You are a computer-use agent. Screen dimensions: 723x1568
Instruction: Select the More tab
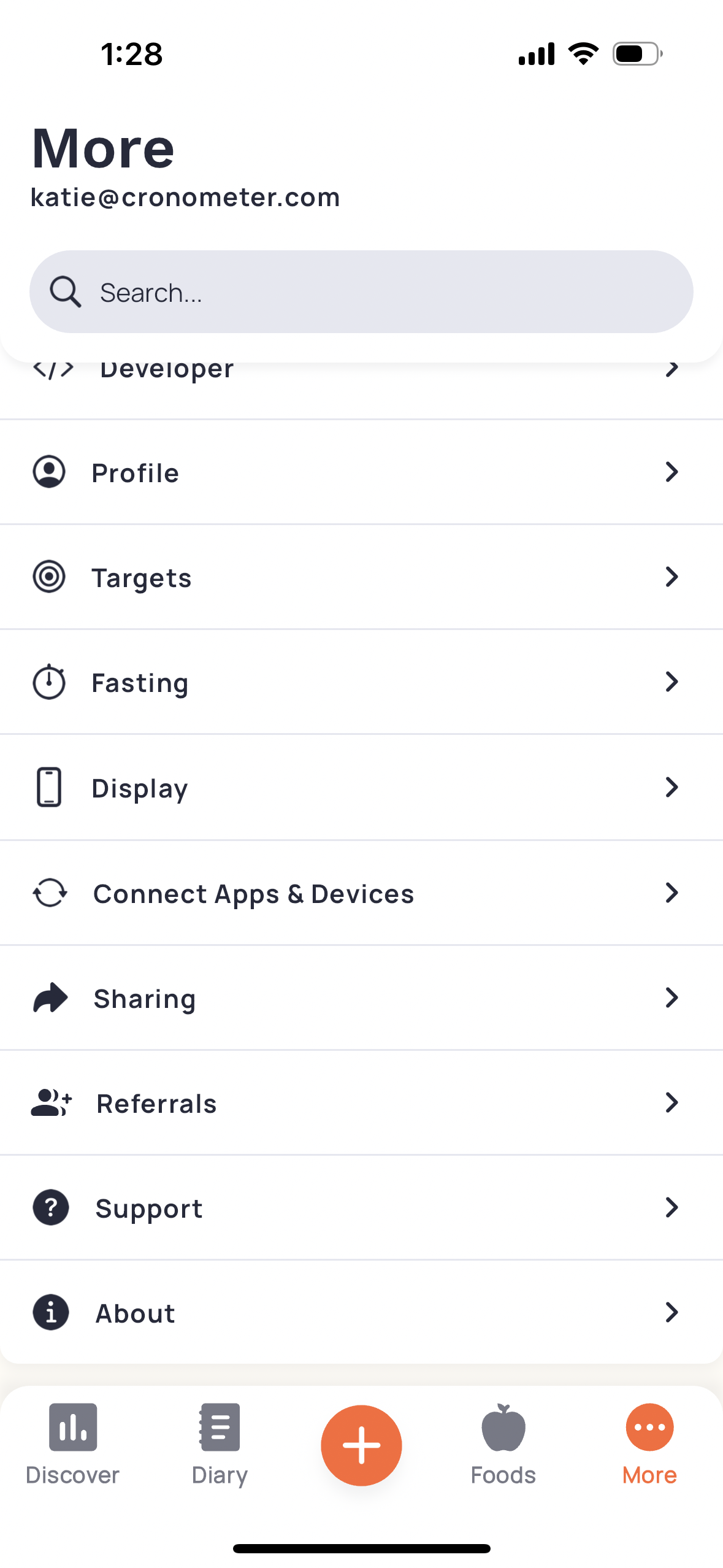pyautogui.click(x=649, y=1445)
